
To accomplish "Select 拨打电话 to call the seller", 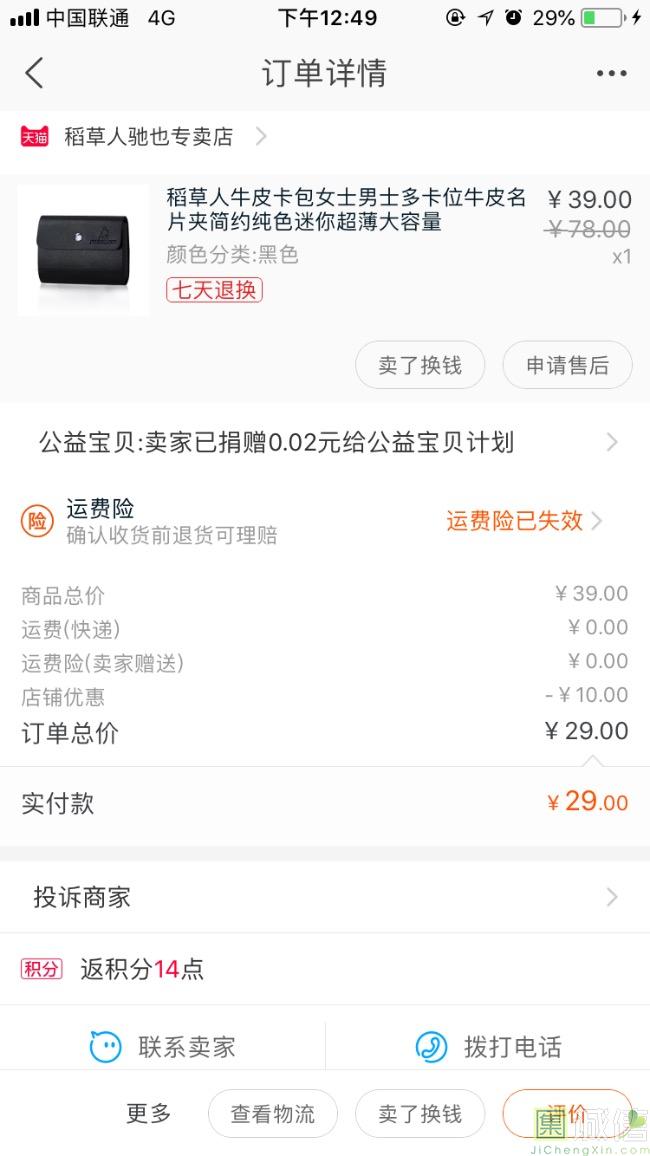I will point(488,1047).
